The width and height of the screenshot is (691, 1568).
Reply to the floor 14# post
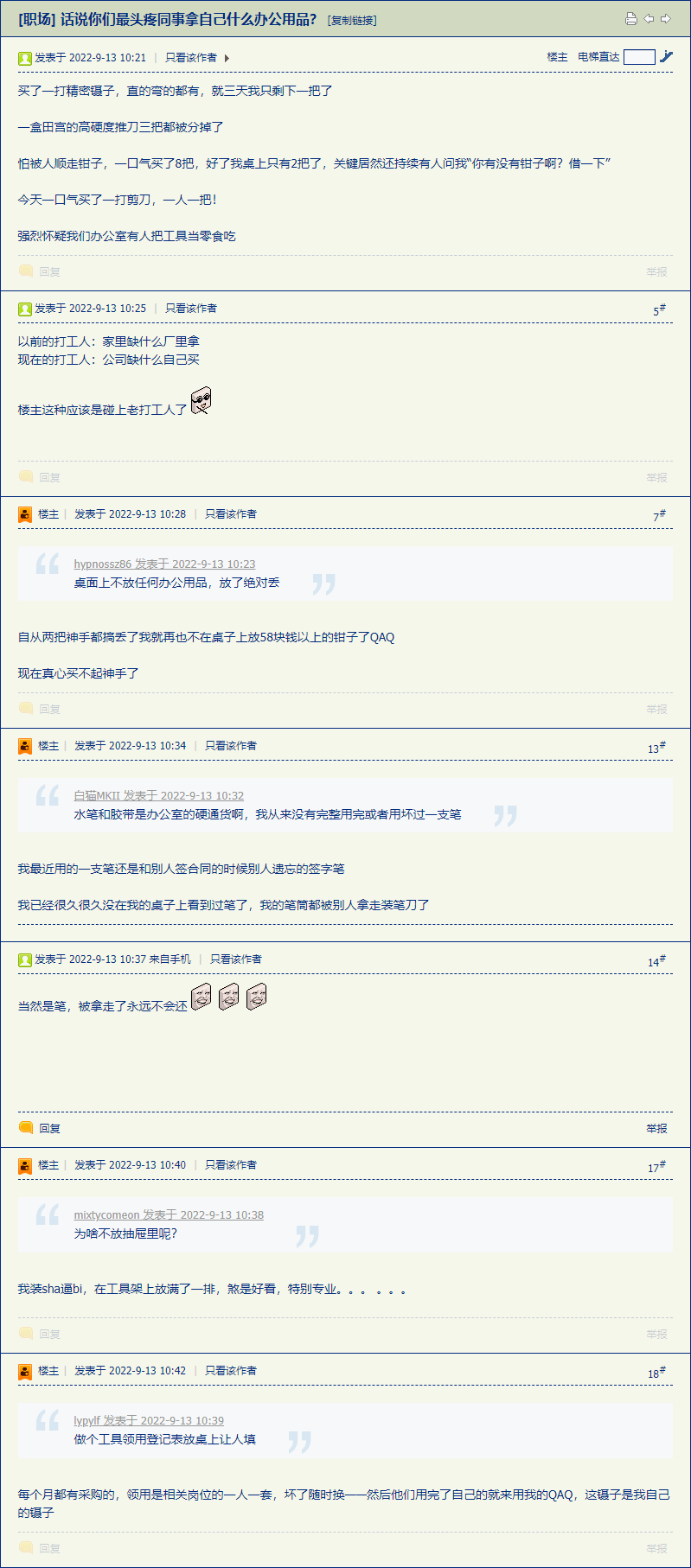49,1128
